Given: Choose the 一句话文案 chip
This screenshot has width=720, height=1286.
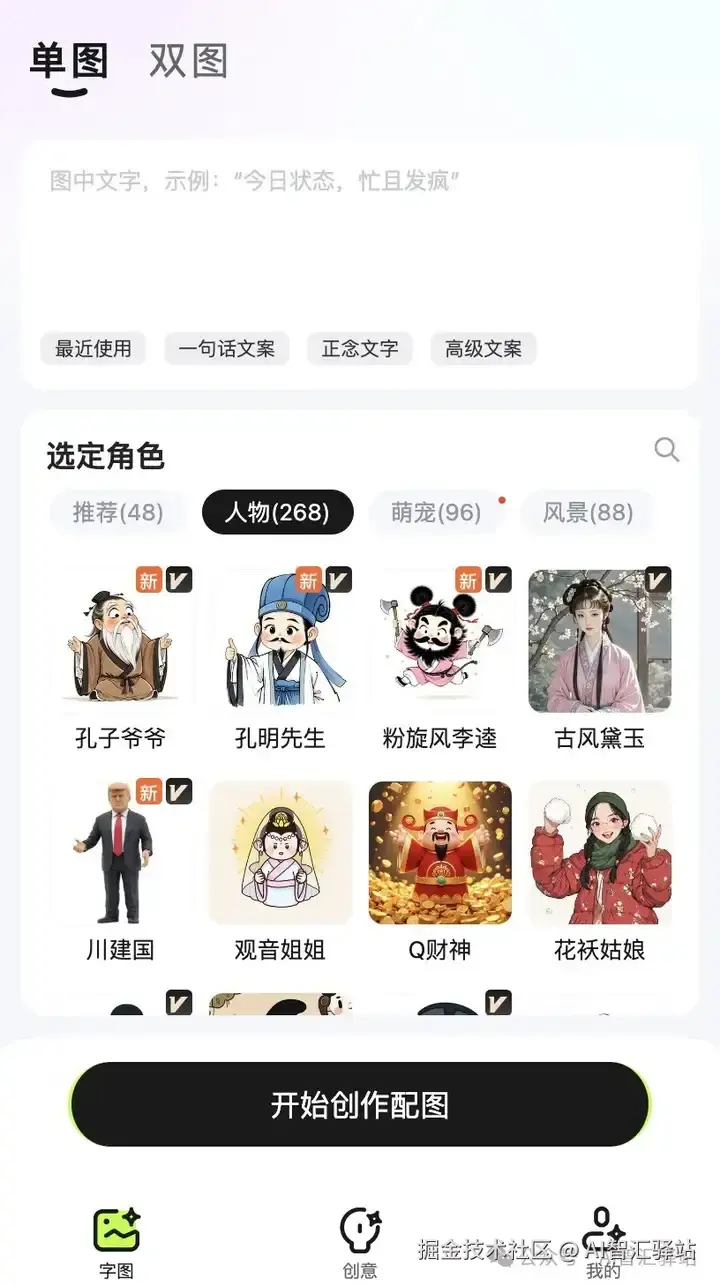Looking at the screenshot, I should coord(227,349).
